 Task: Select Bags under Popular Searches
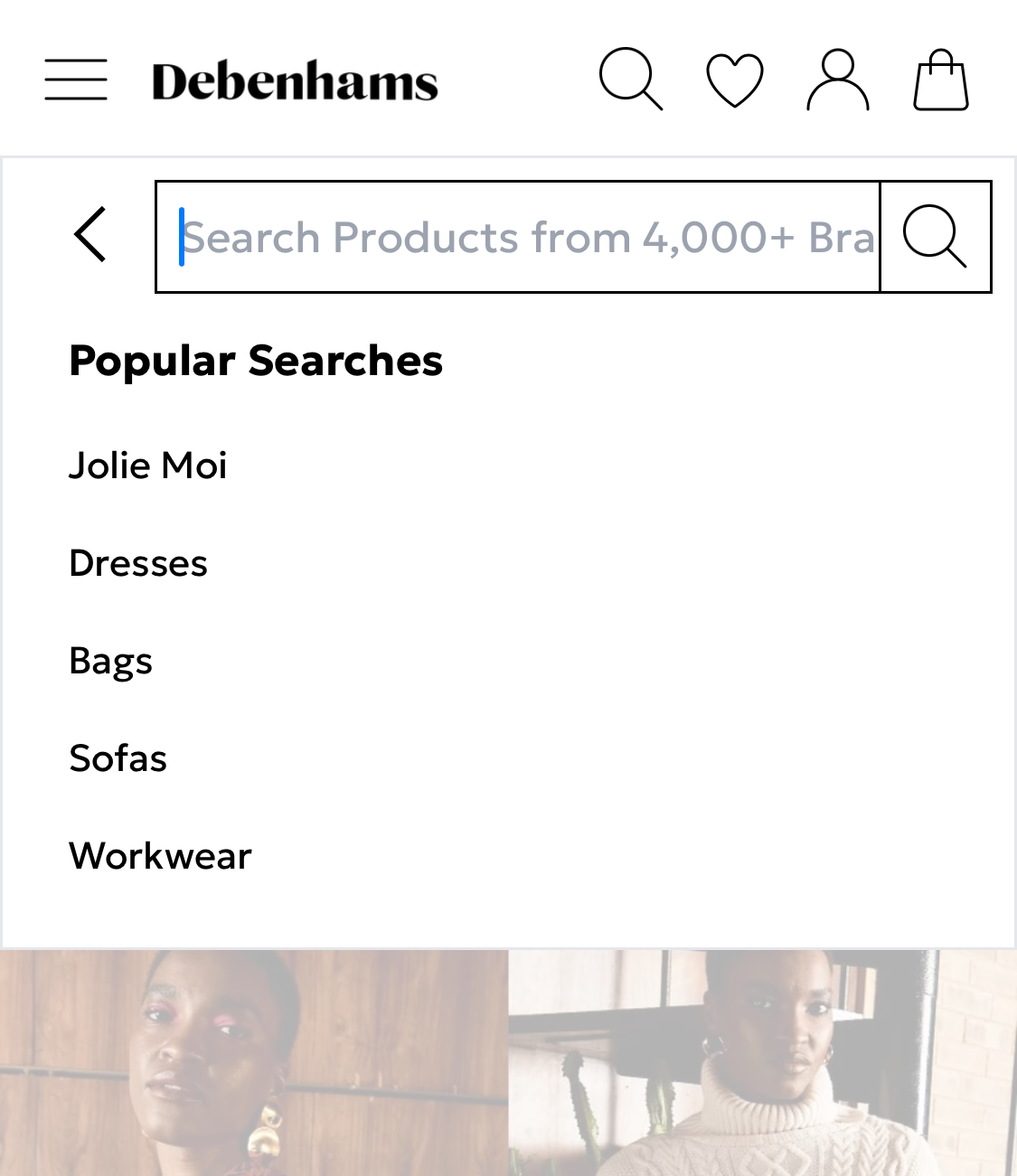[110, 661]
